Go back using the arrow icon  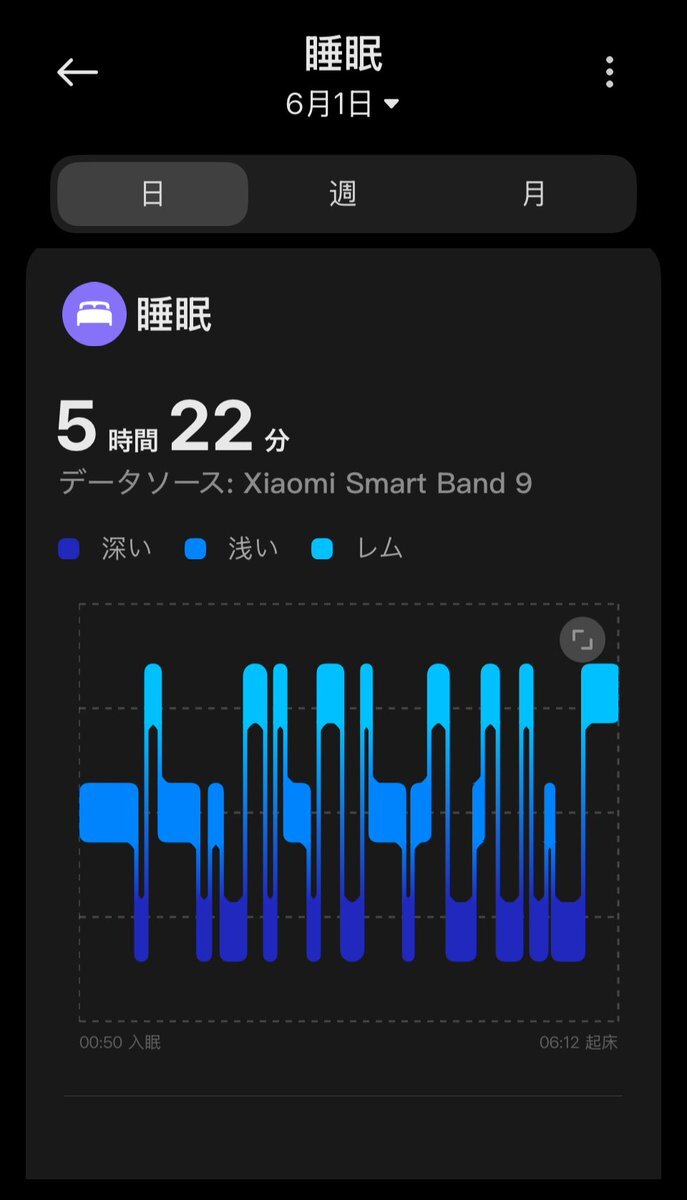coord(77,72)
